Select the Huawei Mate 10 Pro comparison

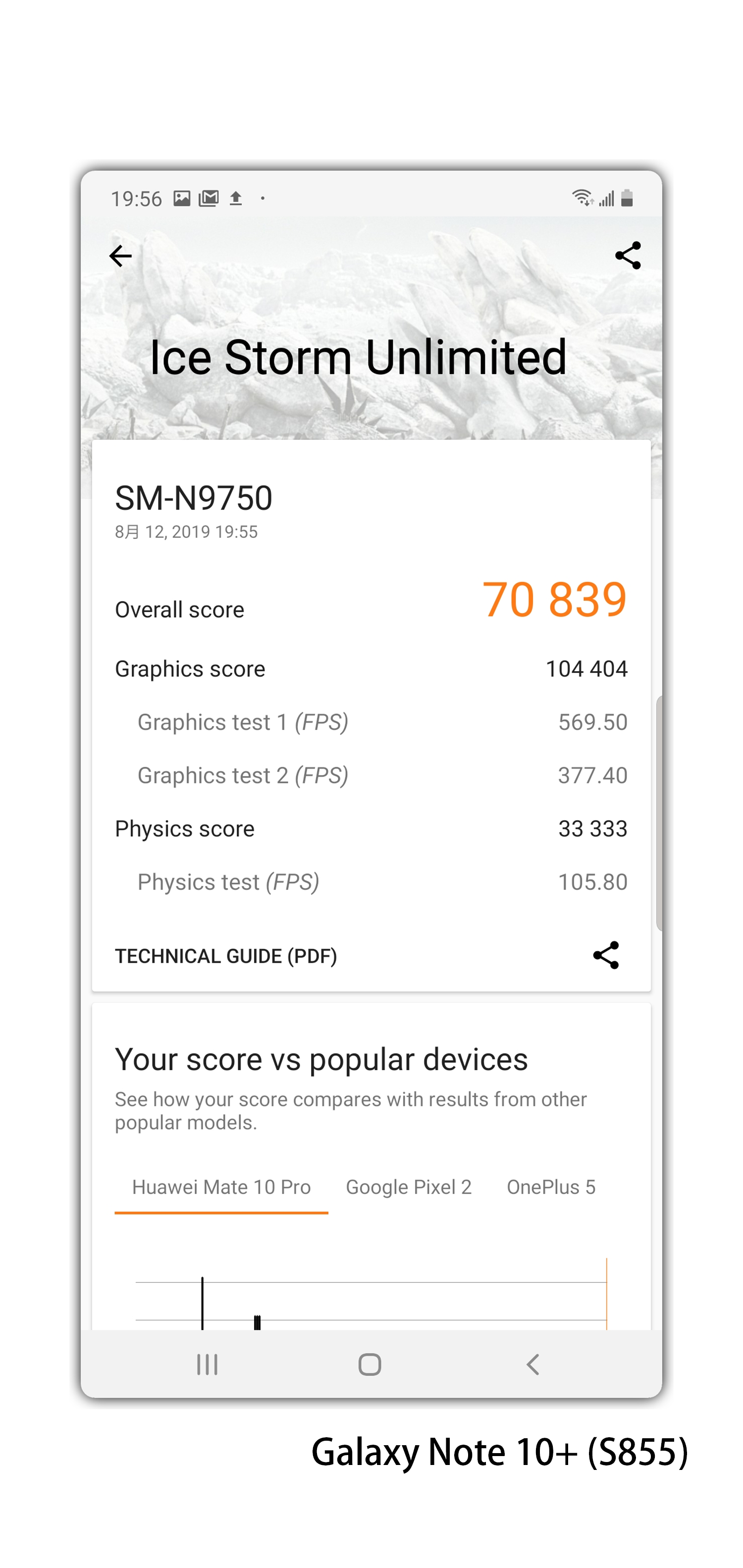pyautogui.click(x=222, y=1187)
